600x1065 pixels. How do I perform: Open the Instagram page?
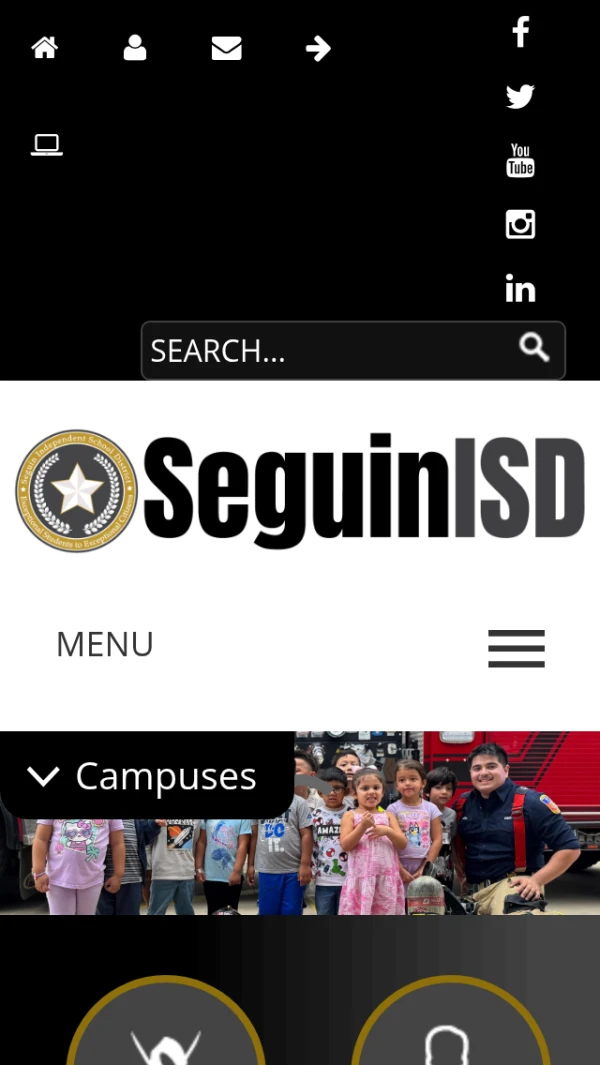pos(520,224)
